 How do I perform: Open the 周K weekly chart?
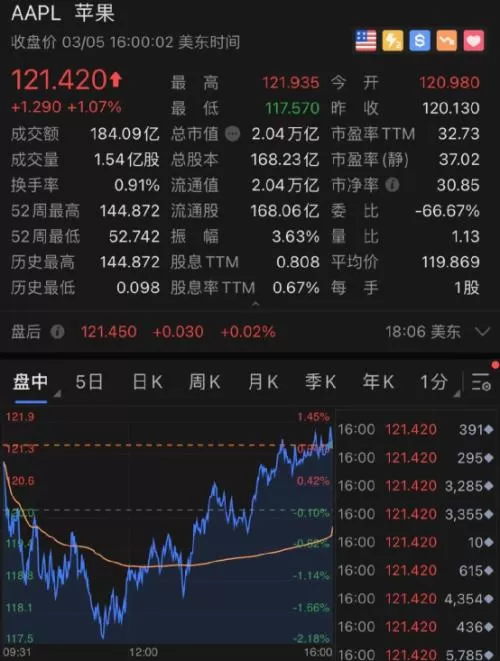(204, 382)
